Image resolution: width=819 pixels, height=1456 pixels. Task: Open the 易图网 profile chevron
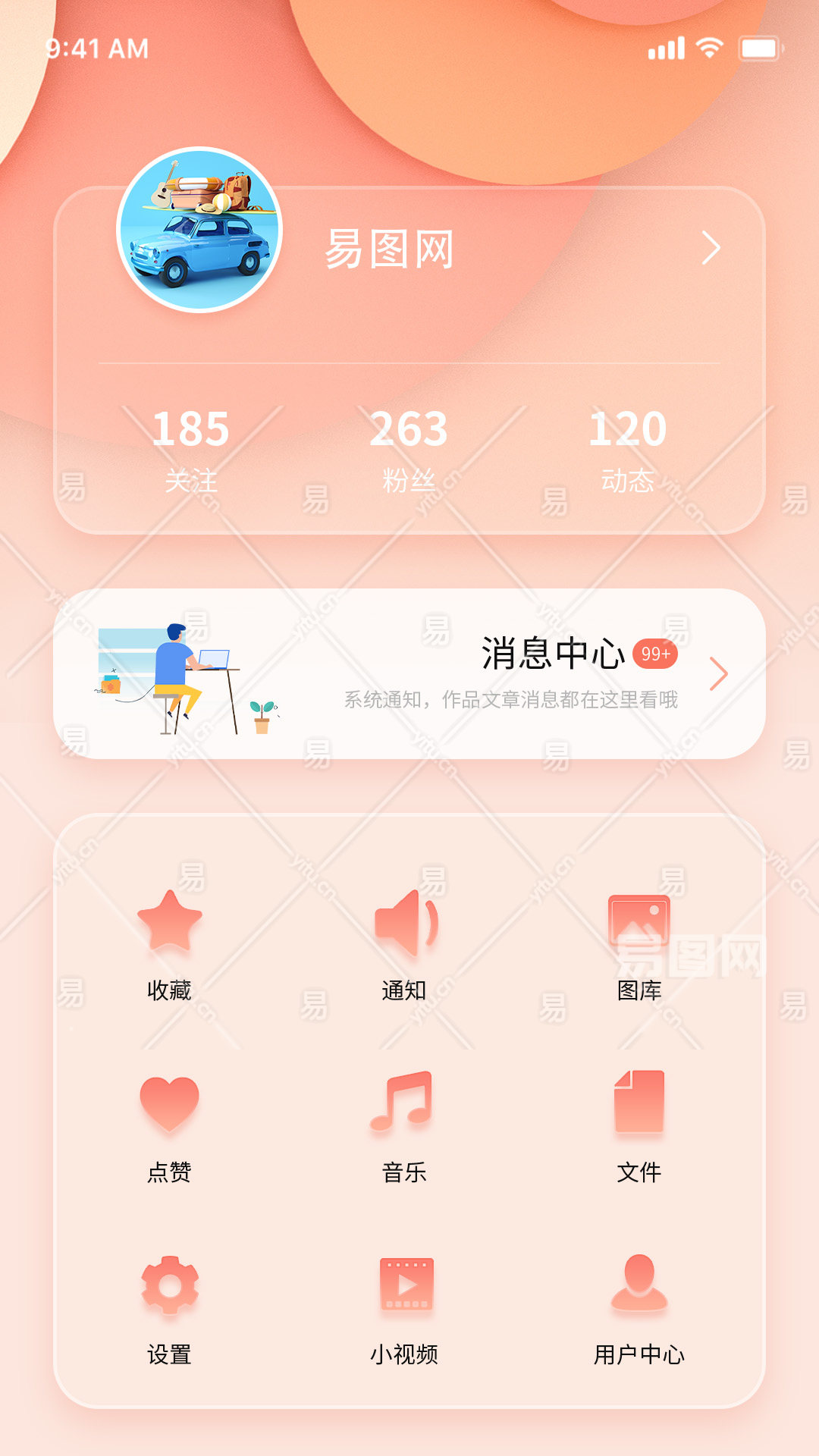(x=711, y=248)
